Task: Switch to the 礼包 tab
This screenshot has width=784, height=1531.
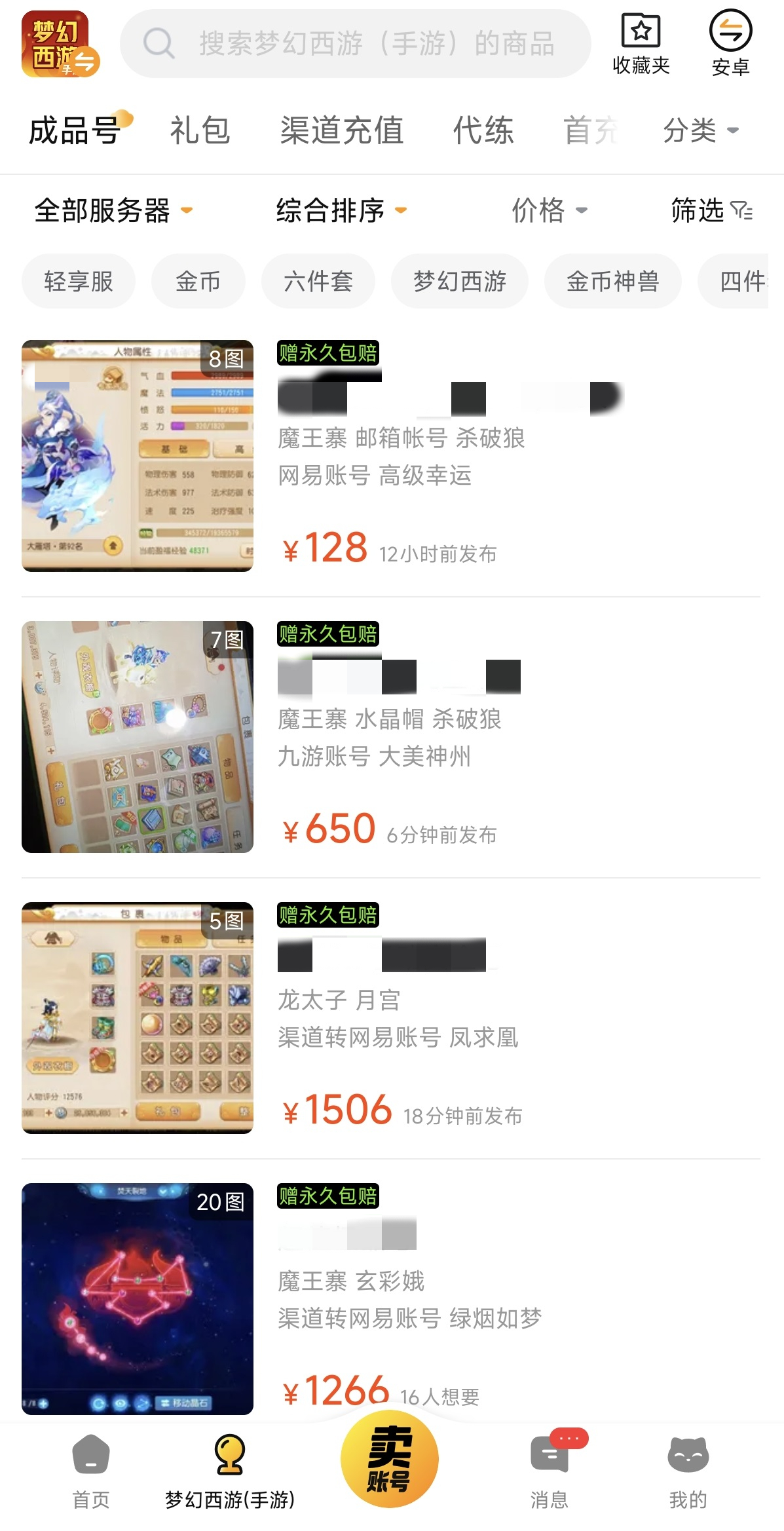Action: [x=200, y=130]
